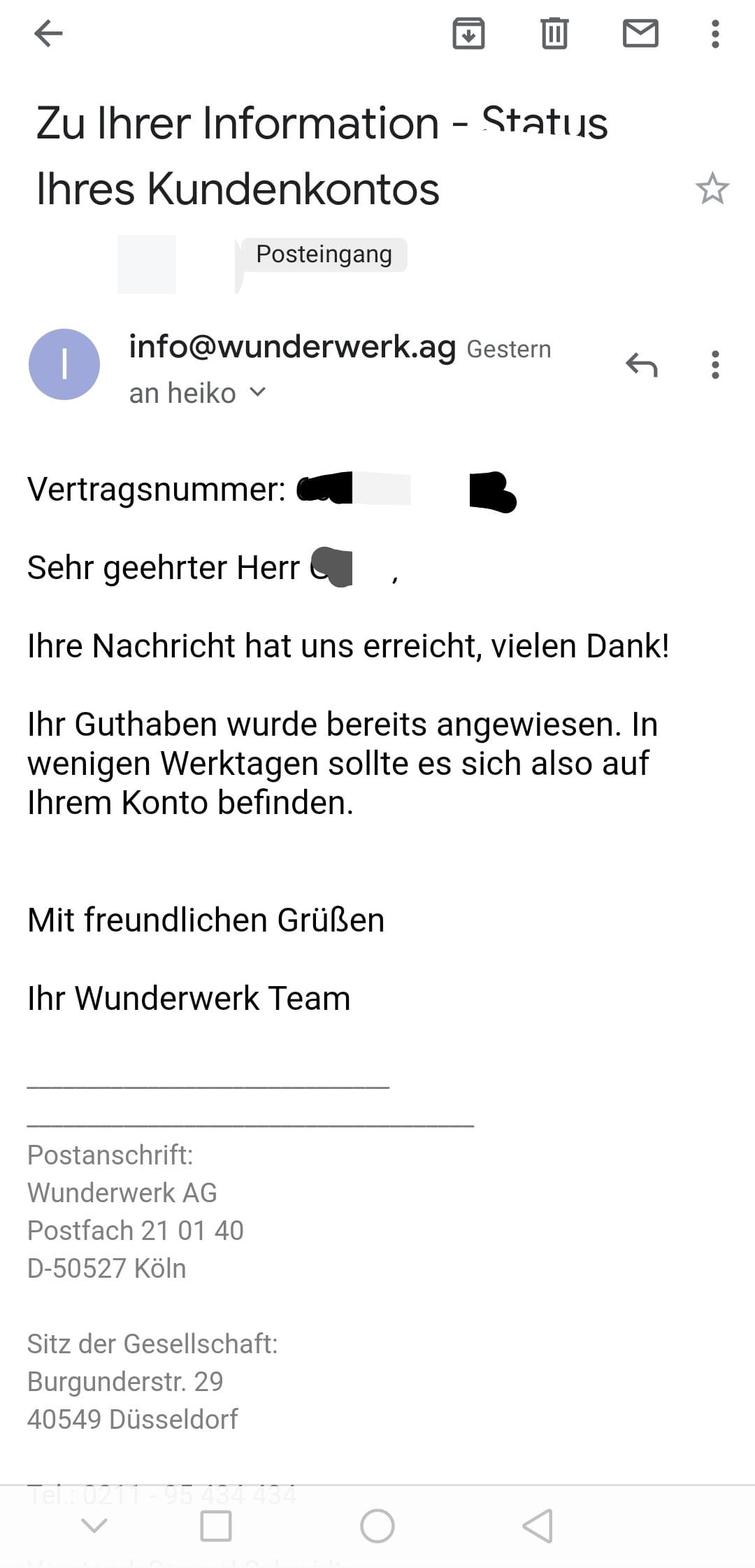Open sender avatar for info@wunderwerk.ag
This screenshot has height=1568, width=755.
click(x=64, y=364)
